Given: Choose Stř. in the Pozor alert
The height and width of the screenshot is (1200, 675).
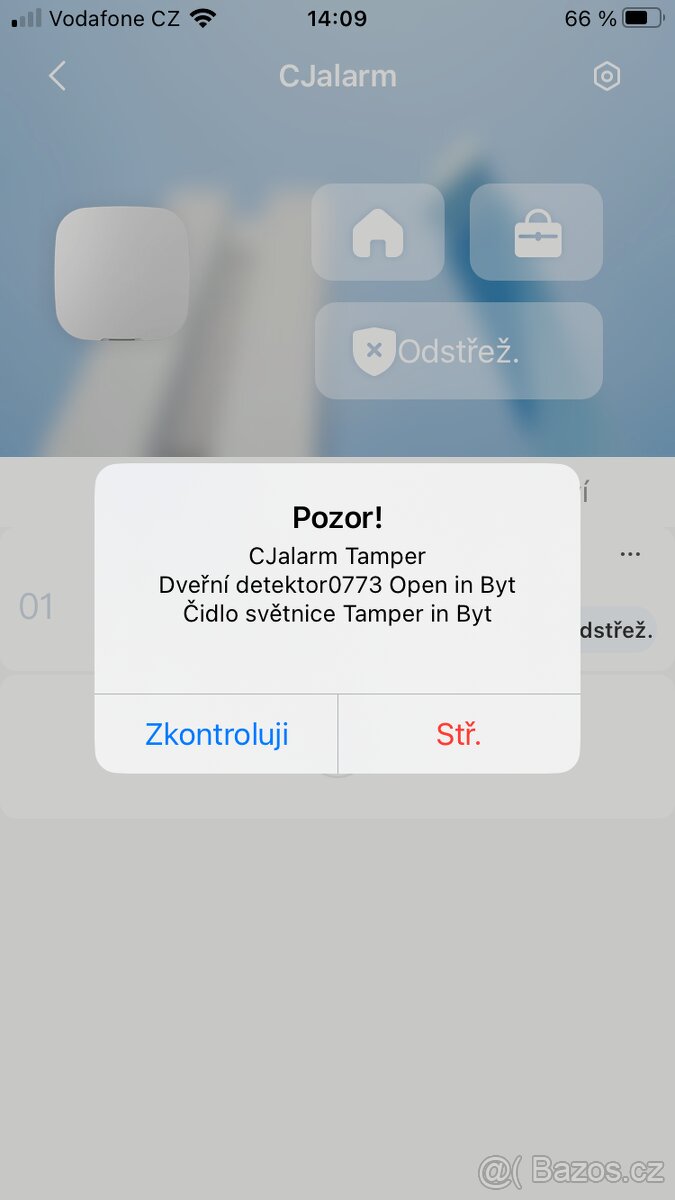Looking at the screenshot, I should pyautogui.click(x=459, y=734).
